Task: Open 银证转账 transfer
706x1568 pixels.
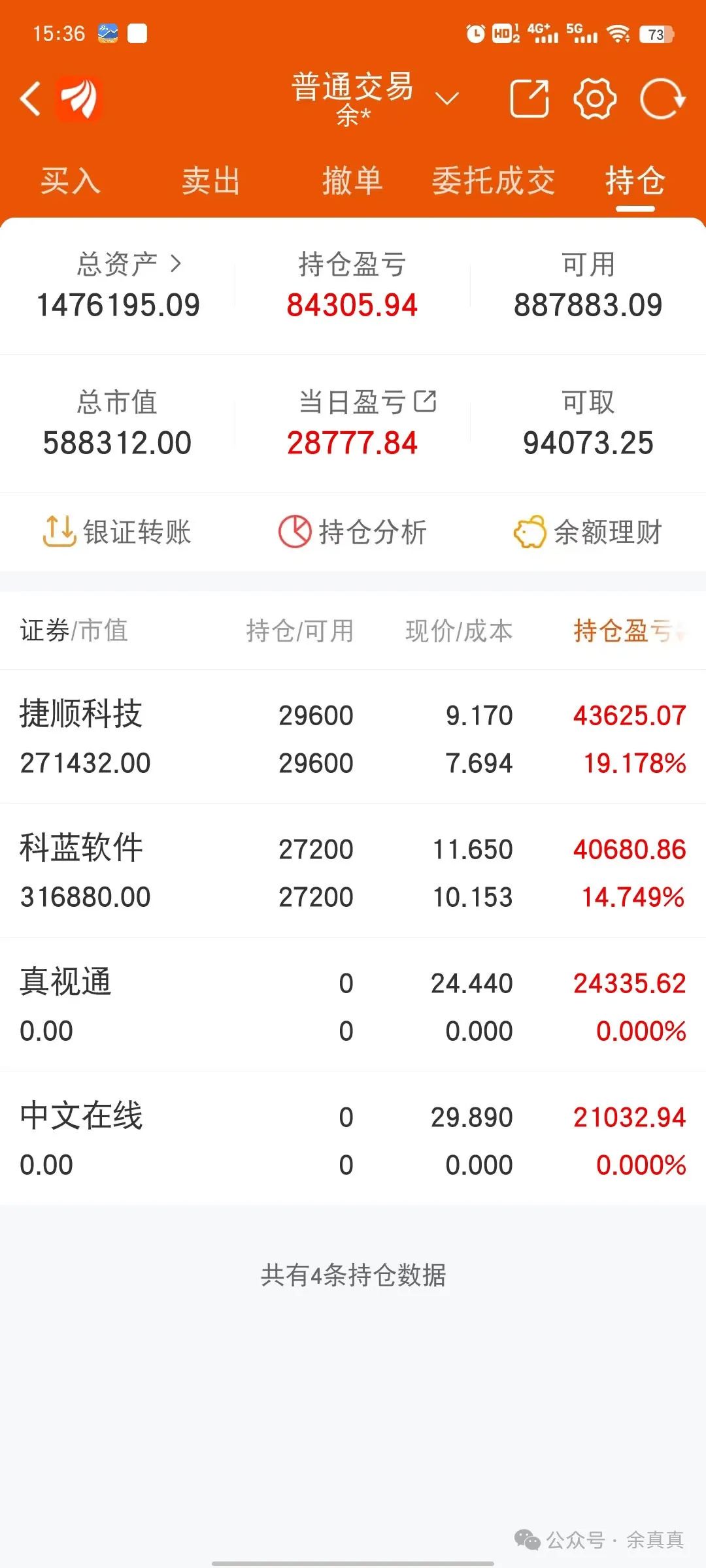Action: 117,532
